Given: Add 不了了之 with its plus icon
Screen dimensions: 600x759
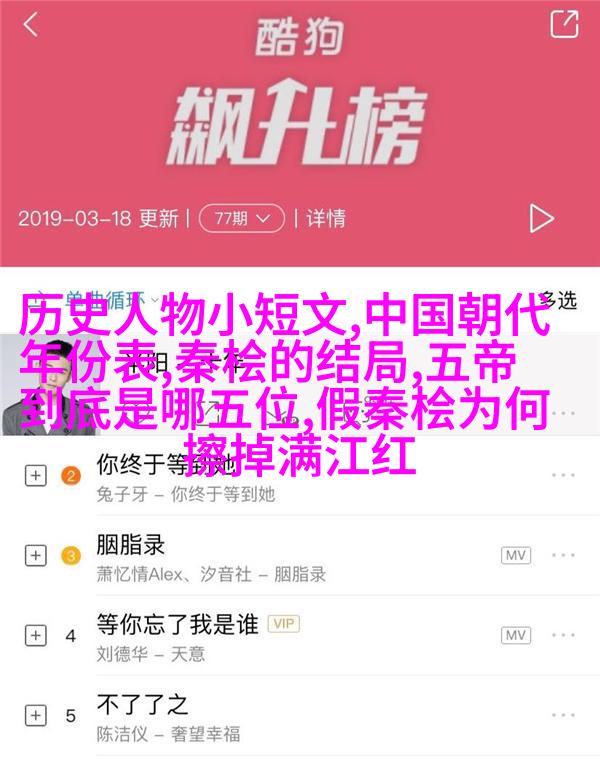Looking at the screenshot, I should 35,716.
